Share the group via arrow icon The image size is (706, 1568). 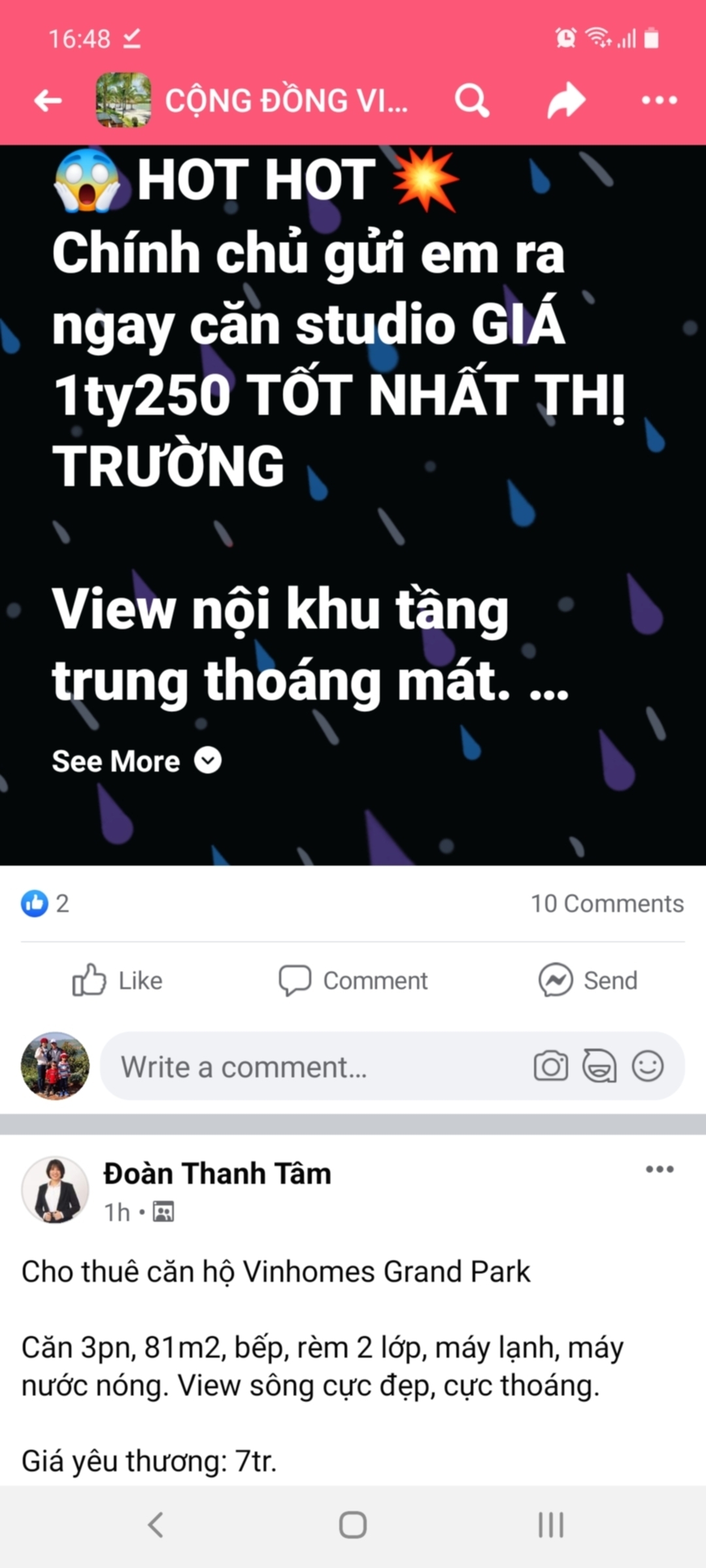tap(566, 100)
